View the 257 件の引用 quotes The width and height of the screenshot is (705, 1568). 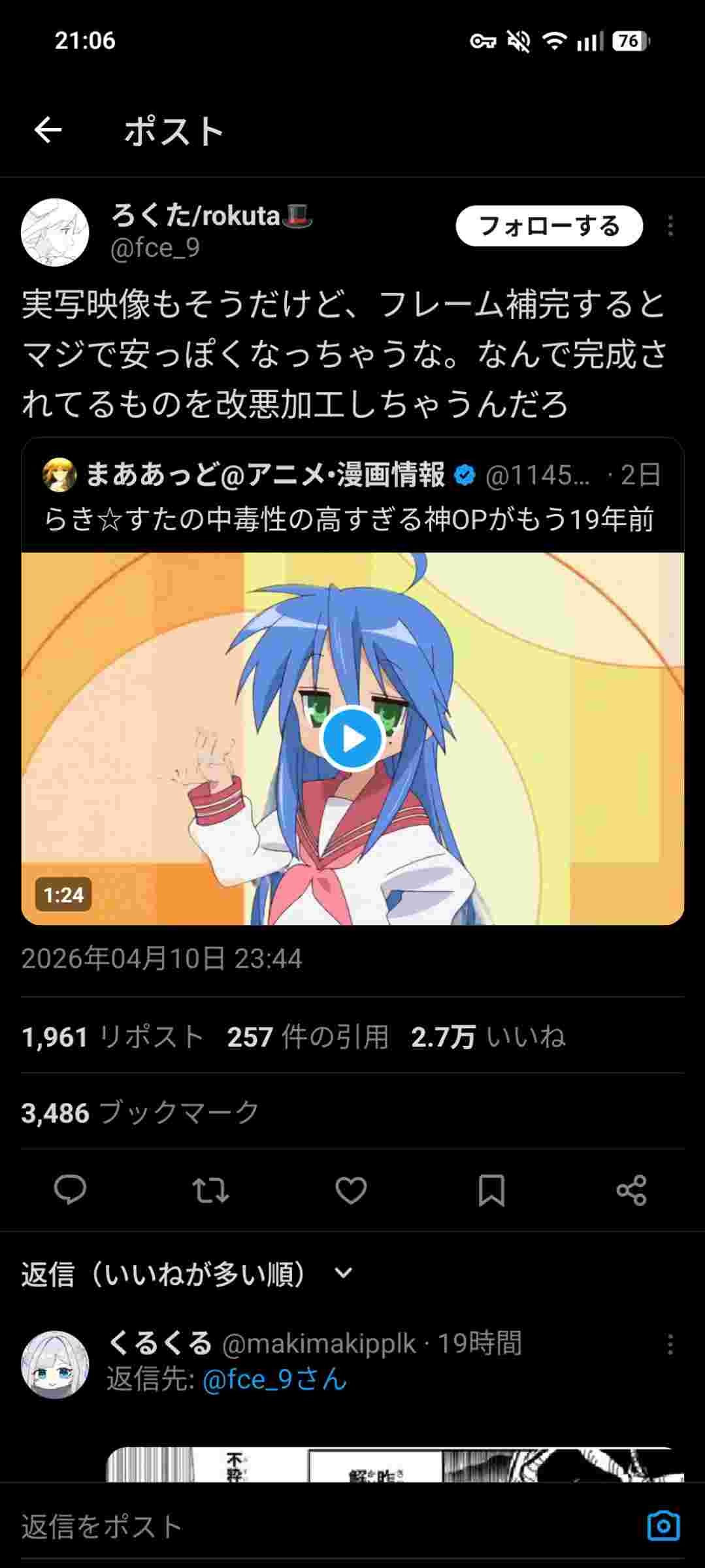(x=307, y=1037)
